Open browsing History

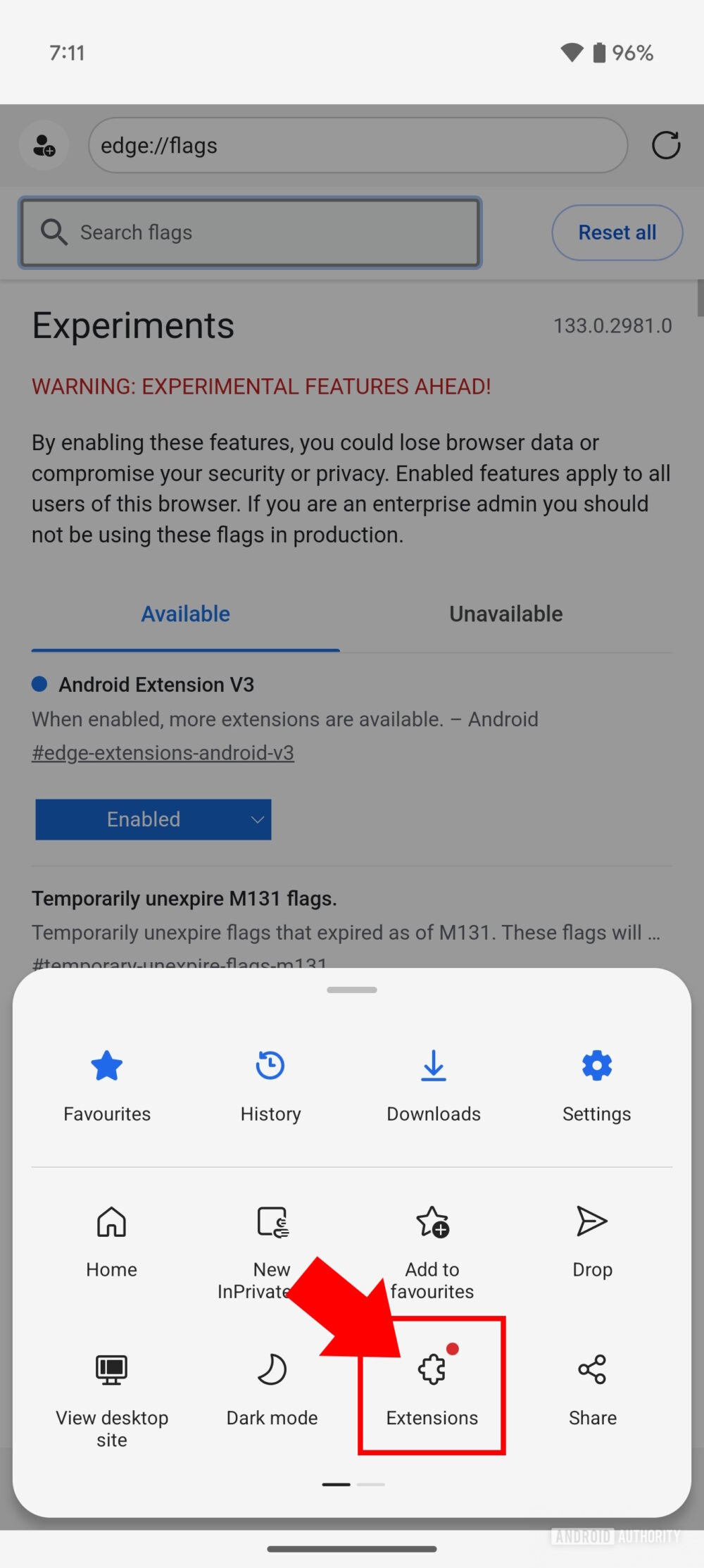[x=270, y=1085]
